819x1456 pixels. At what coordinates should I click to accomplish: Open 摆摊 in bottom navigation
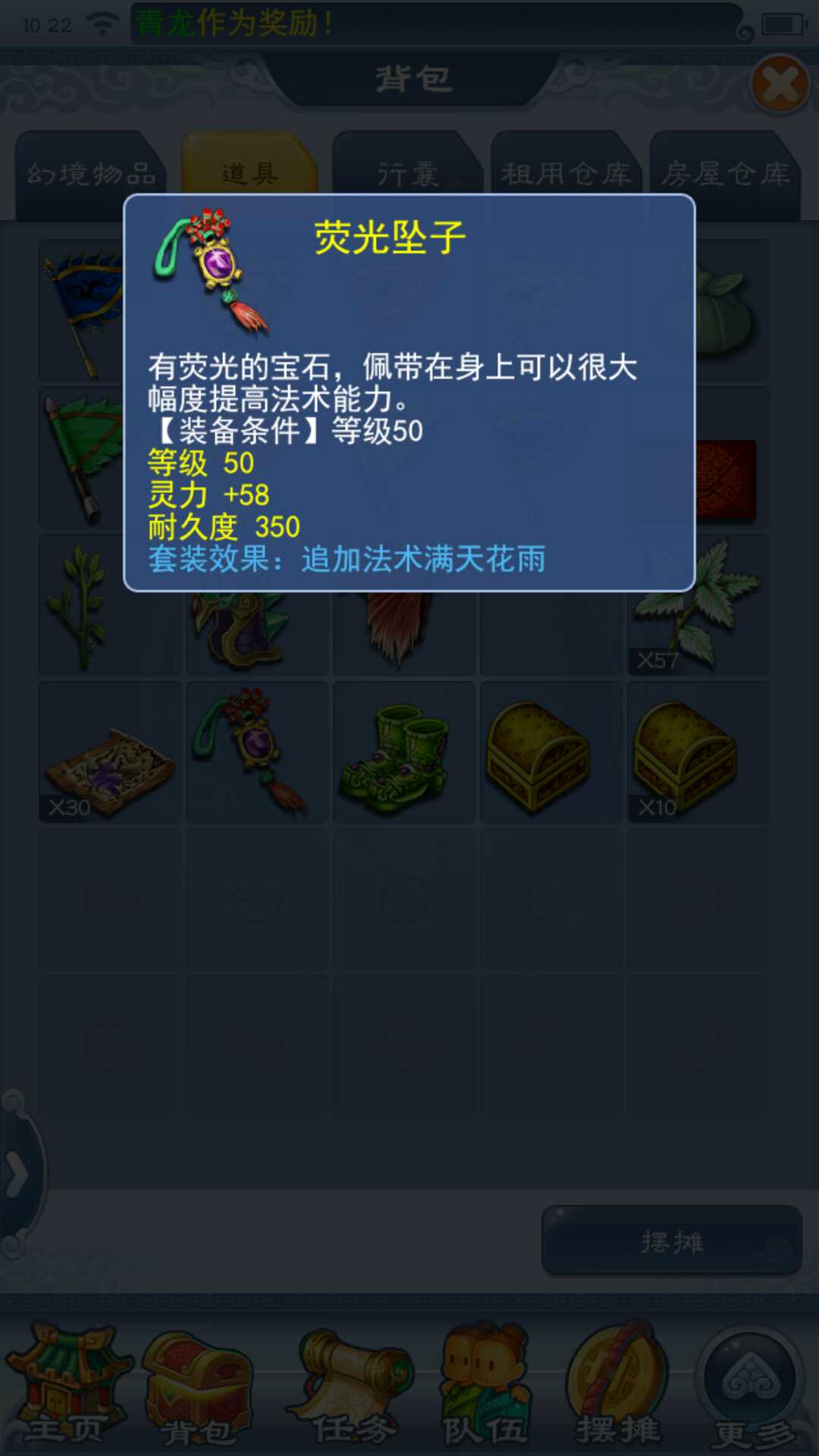618,1388
